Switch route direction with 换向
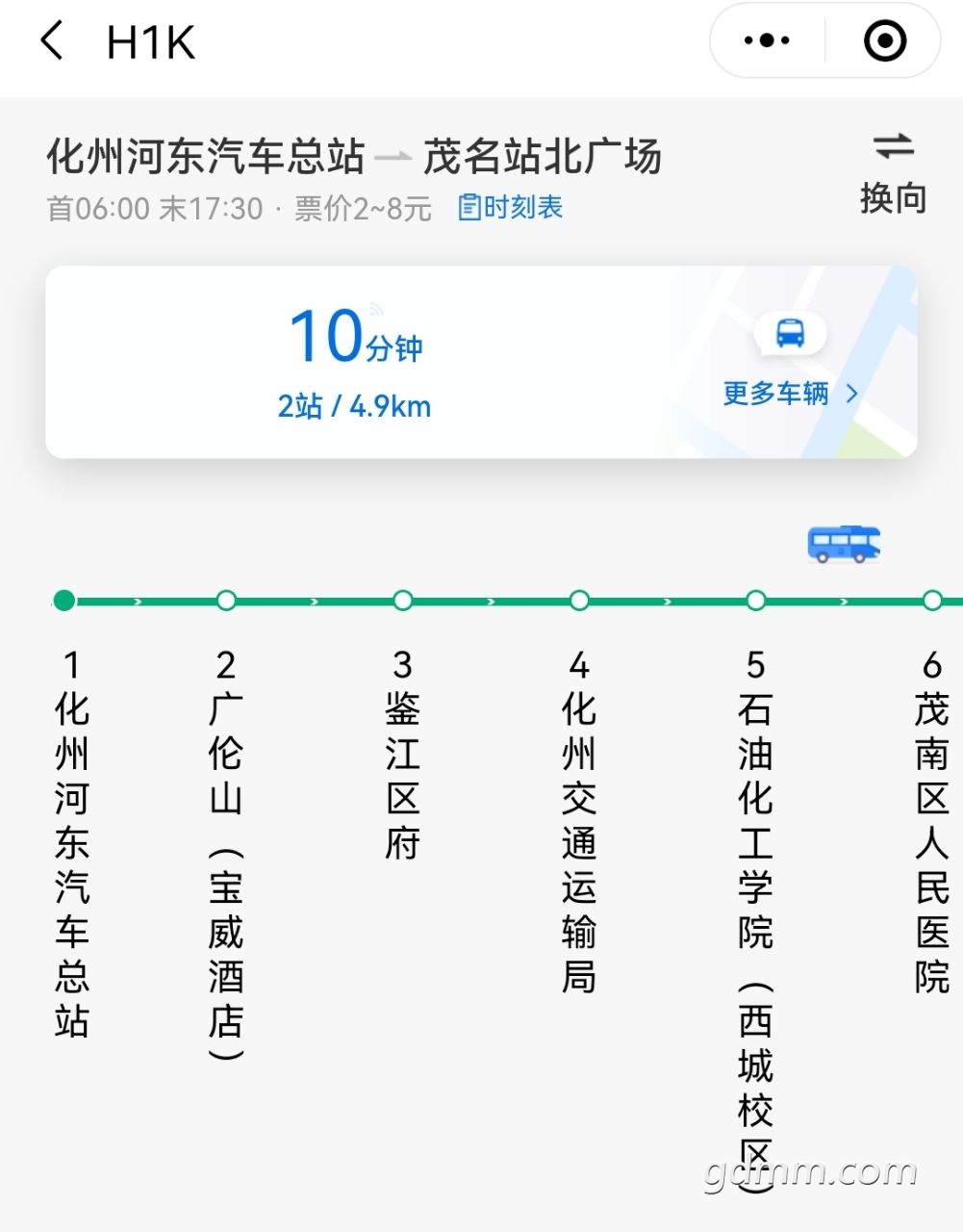 point(893,173)
